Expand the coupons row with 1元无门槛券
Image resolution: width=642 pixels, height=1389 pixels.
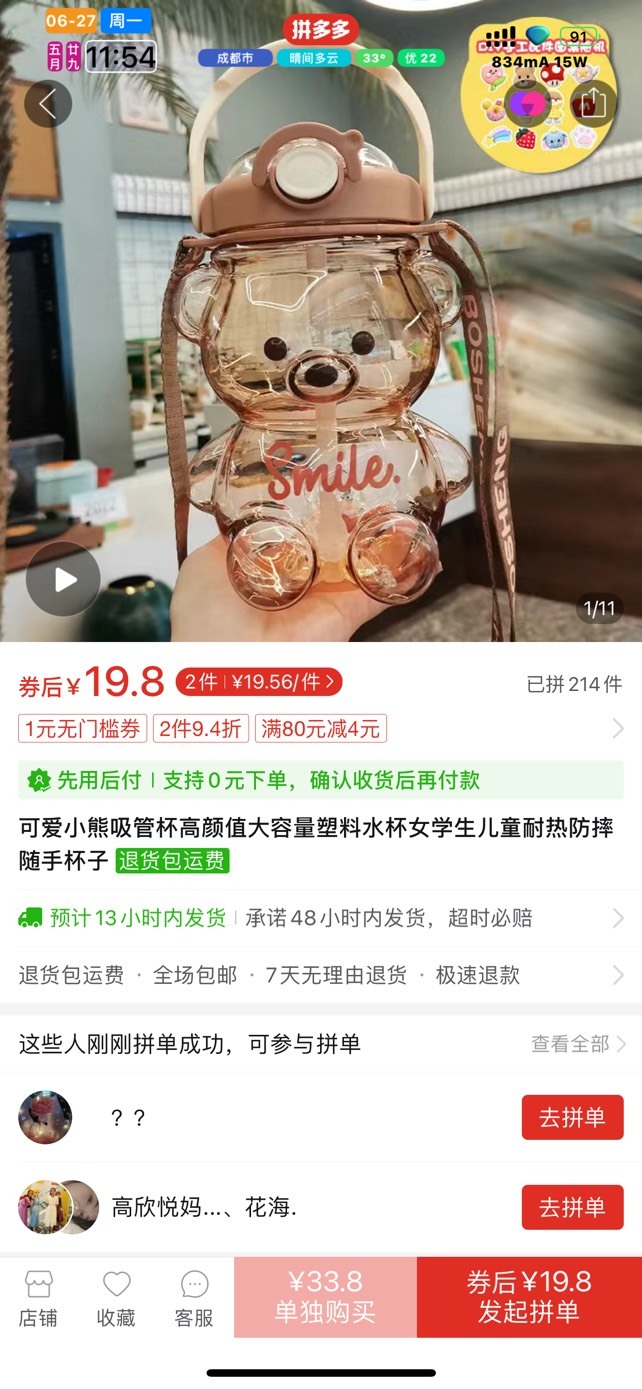pos(321,729)
